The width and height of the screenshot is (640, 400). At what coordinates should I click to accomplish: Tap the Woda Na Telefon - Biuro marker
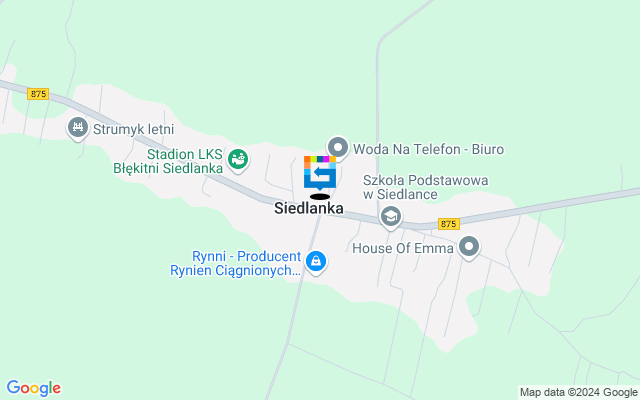(x=338, y=149)
